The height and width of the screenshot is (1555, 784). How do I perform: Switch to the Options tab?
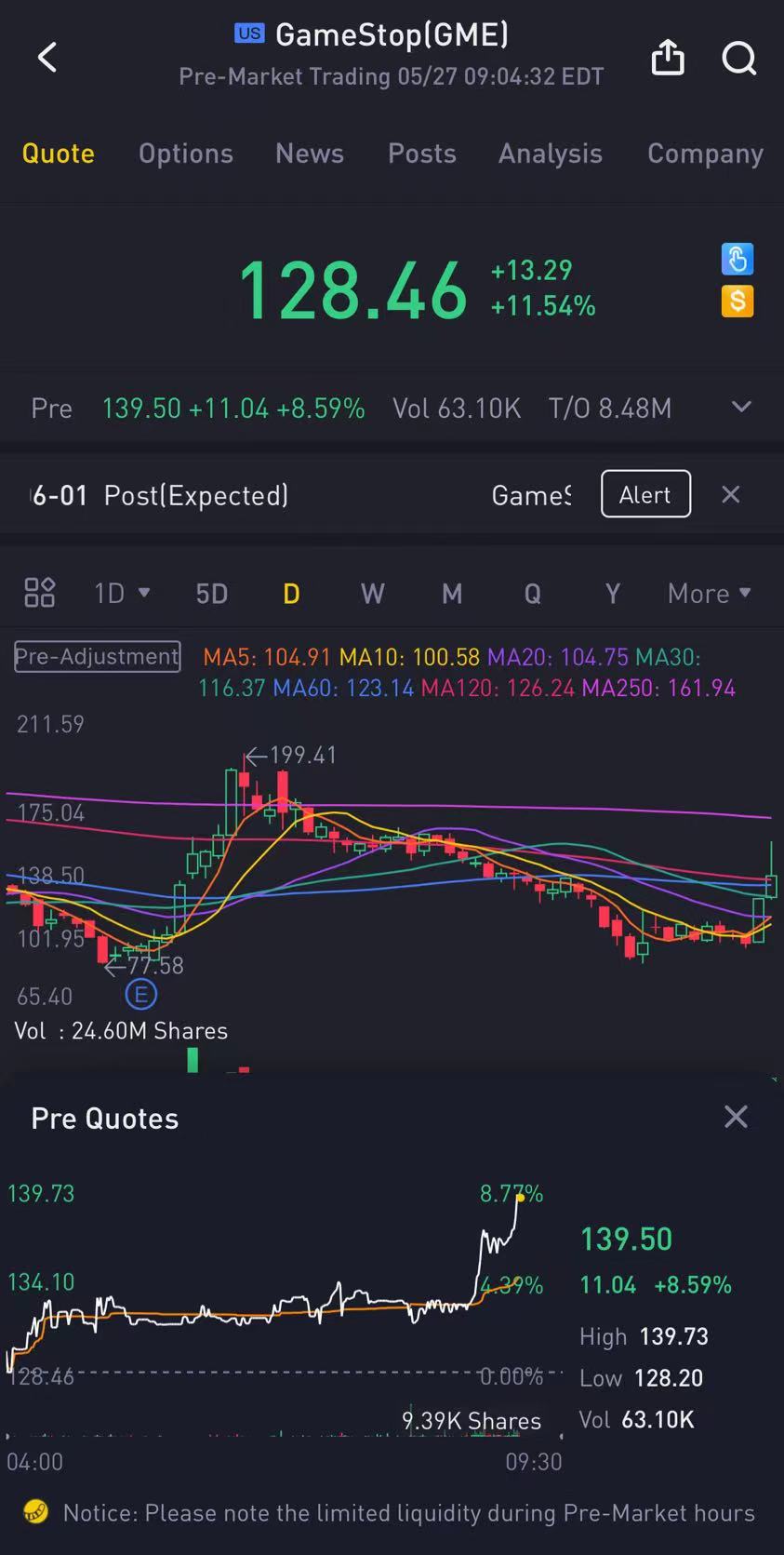185,154
